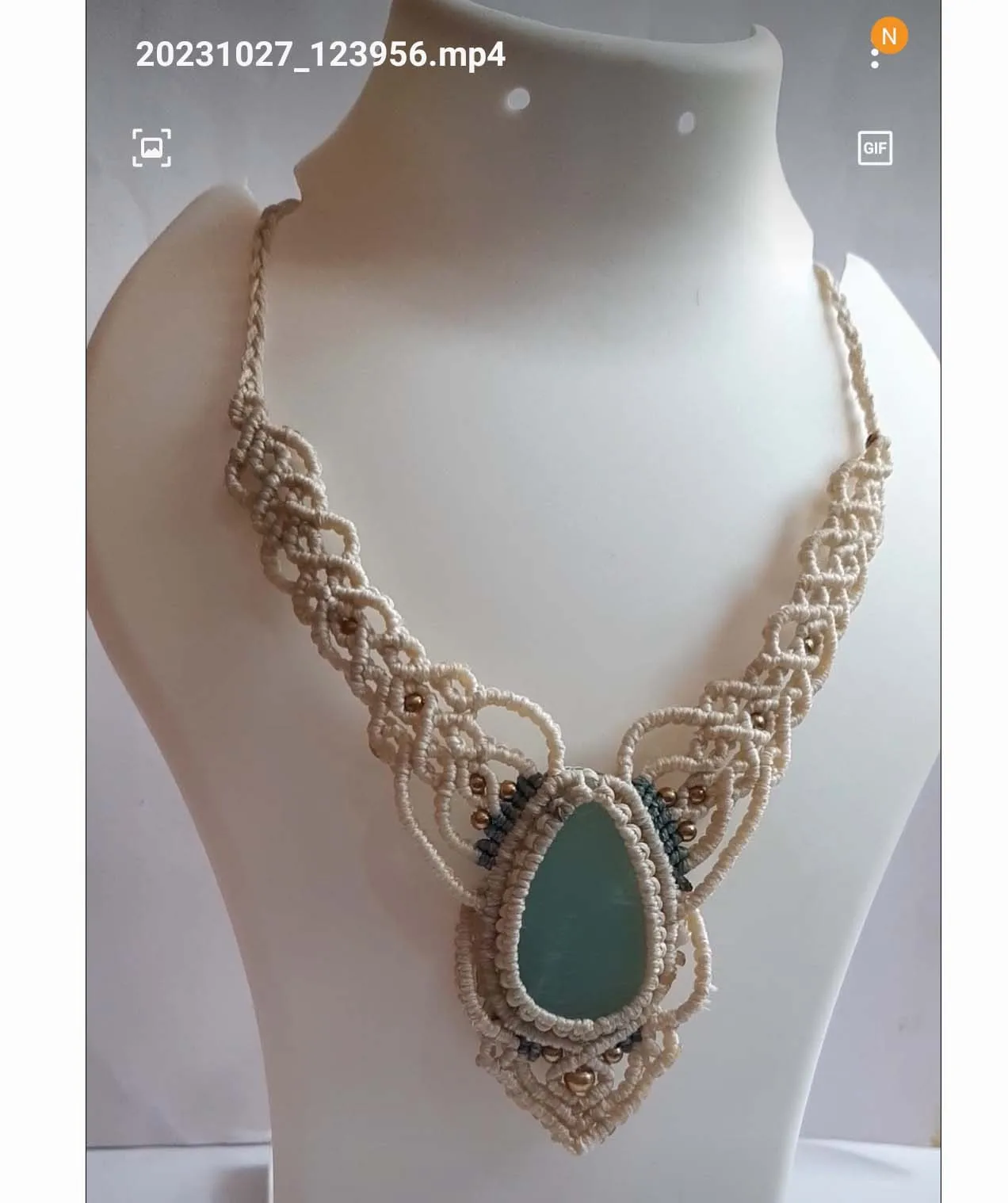Tap the screen to toggle the overlay controls
Viewport: 1008px width, 1203px height.
coord(504,602)
